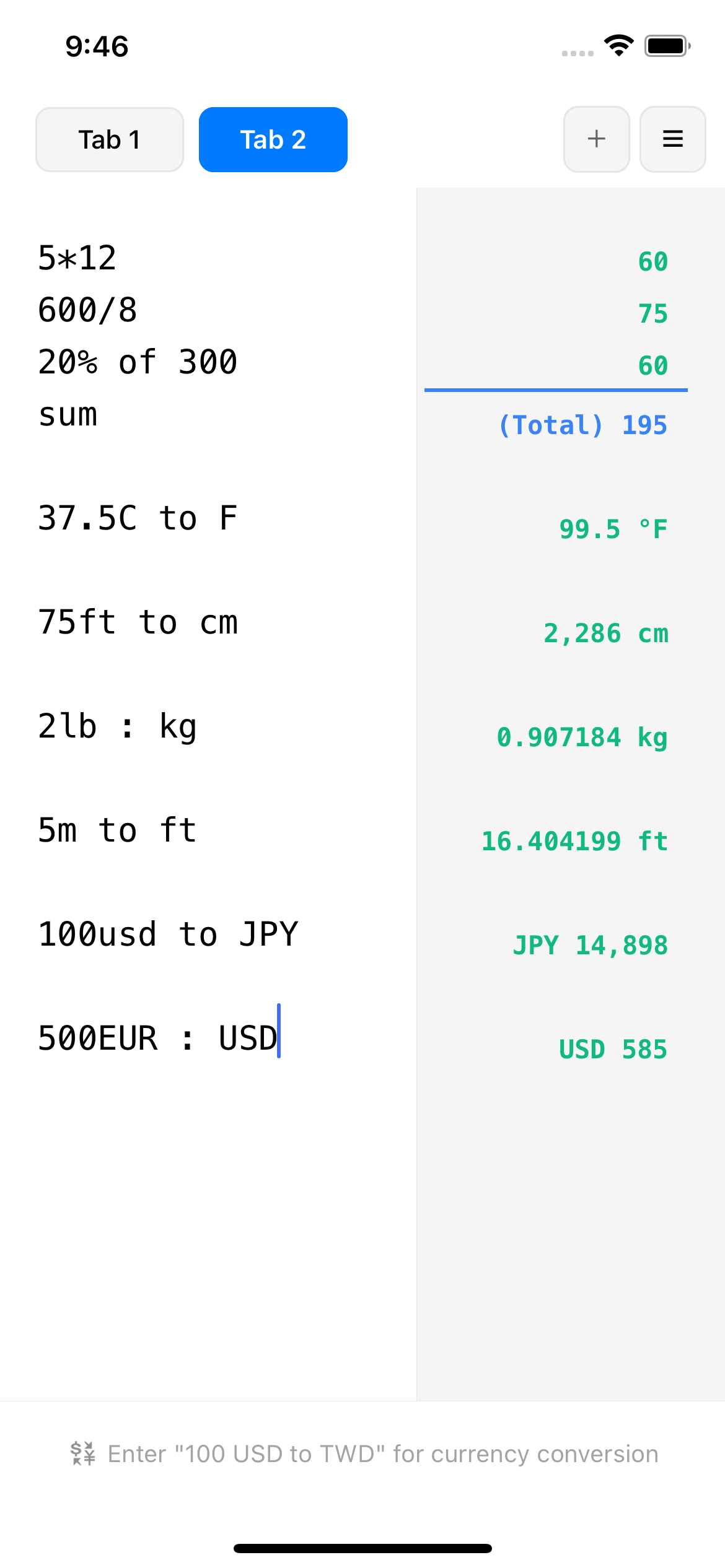Image resolution: width=725 pixels, height=1568 pixels.
Task: Switch to Tab 1
Action: pyautogui.click(x=109, y=139)
